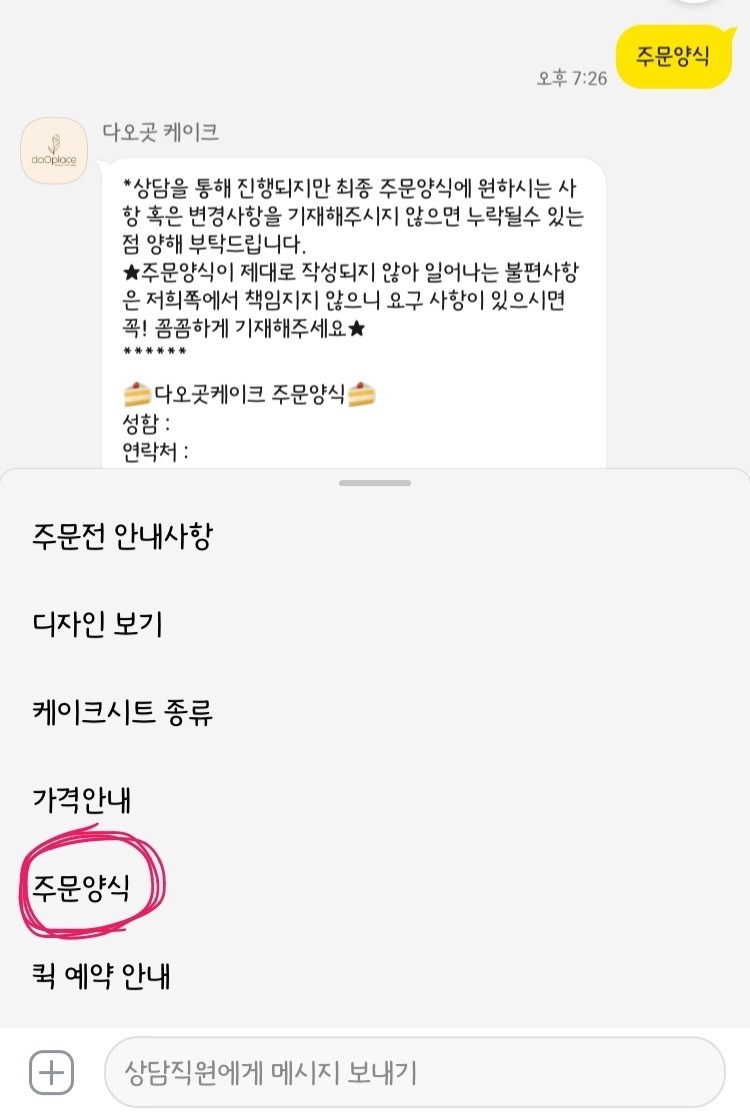750x1116 pixels.
Task: Open 케이크시트 종류 menu item
Action: tap(121, 713)
